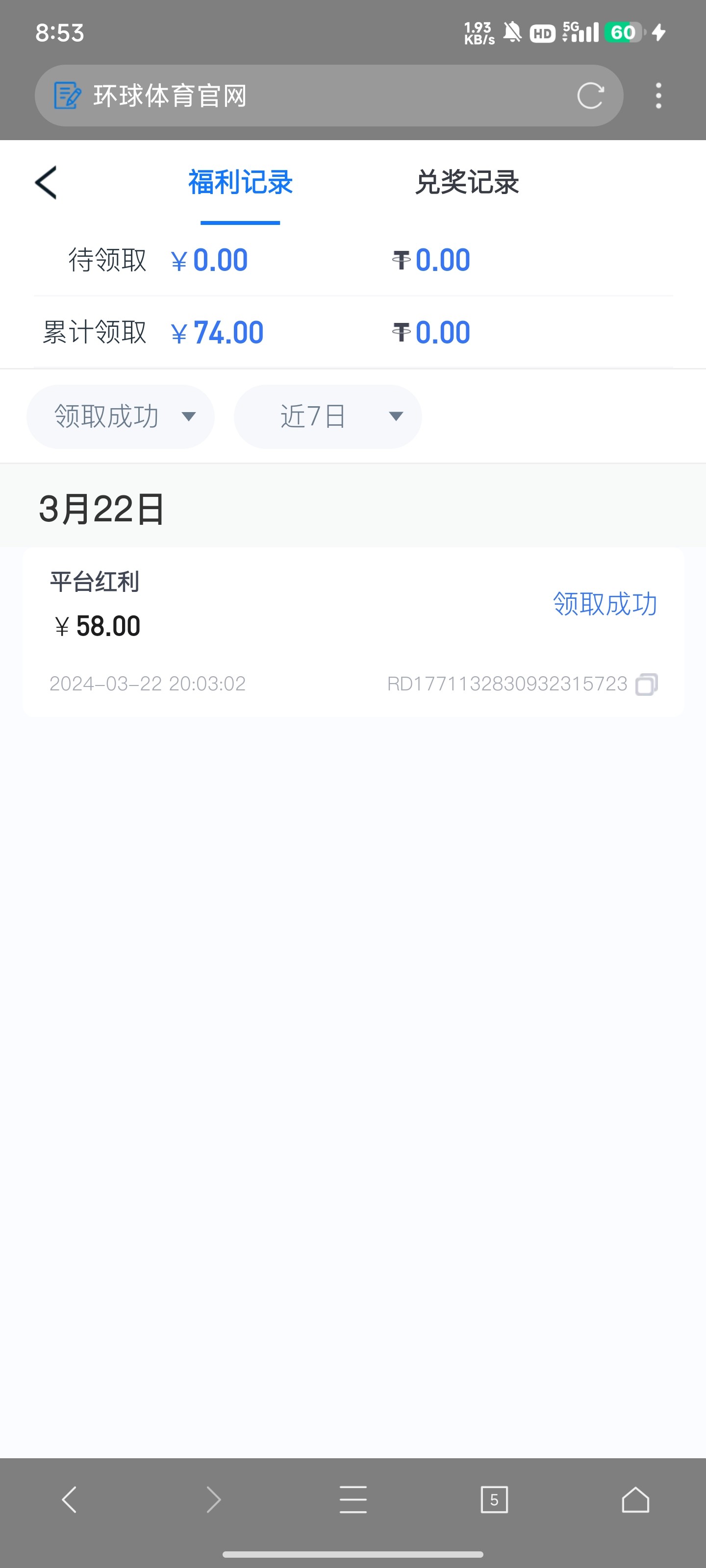Go back using the page's back arrow
This screenshot has height=1568, width=706.
pos(46,182)
